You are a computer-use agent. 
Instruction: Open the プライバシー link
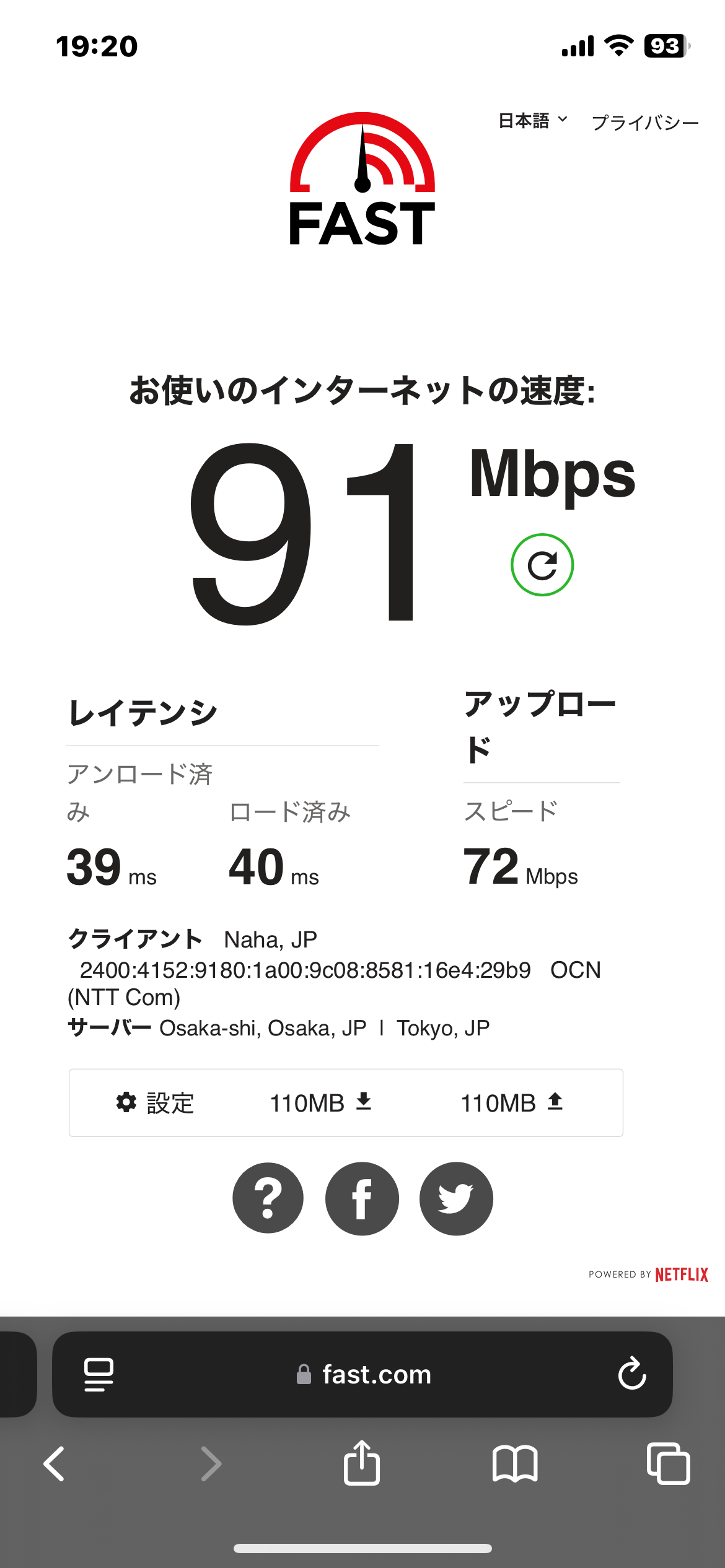pyautogui.click(x=645, y=123)
